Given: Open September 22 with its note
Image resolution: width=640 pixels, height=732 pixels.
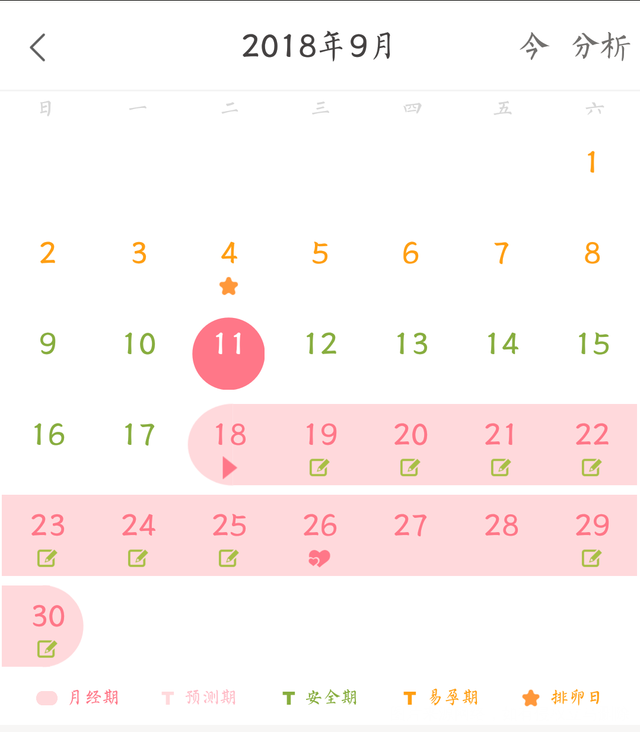Looking at the screenshot, I should point(592,445).
